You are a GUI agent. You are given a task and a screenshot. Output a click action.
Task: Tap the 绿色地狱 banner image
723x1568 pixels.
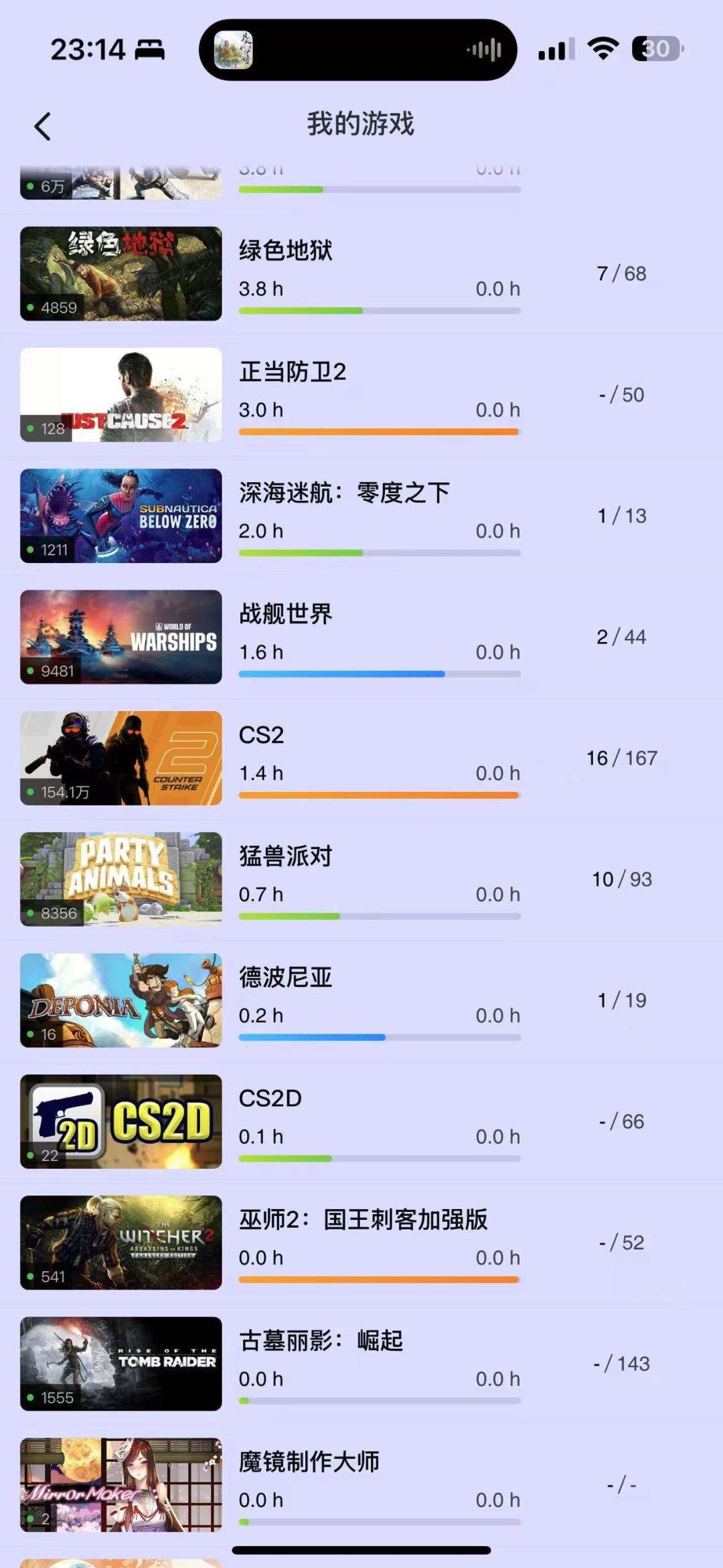(119, 272)
